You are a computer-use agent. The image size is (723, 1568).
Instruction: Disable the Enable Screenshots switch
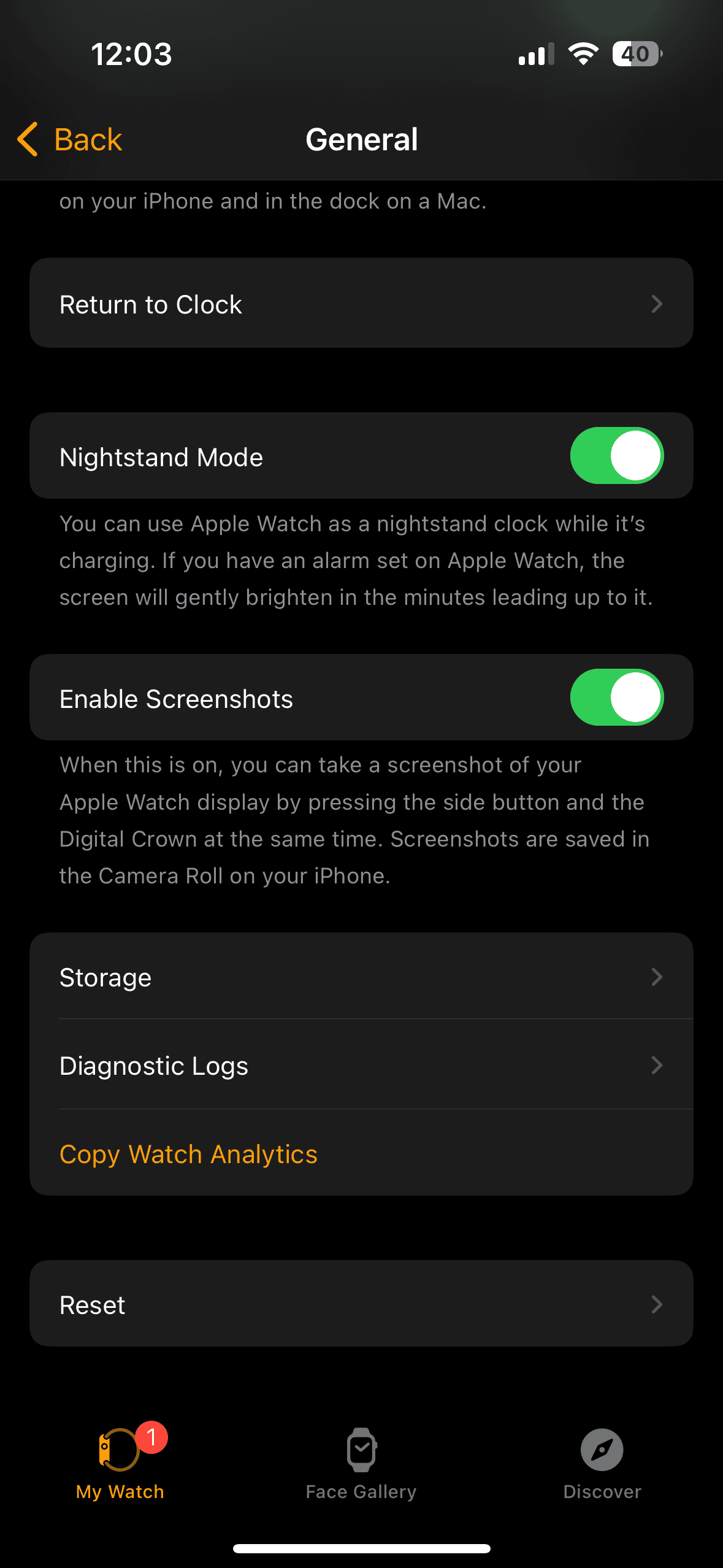pos(616,698)
